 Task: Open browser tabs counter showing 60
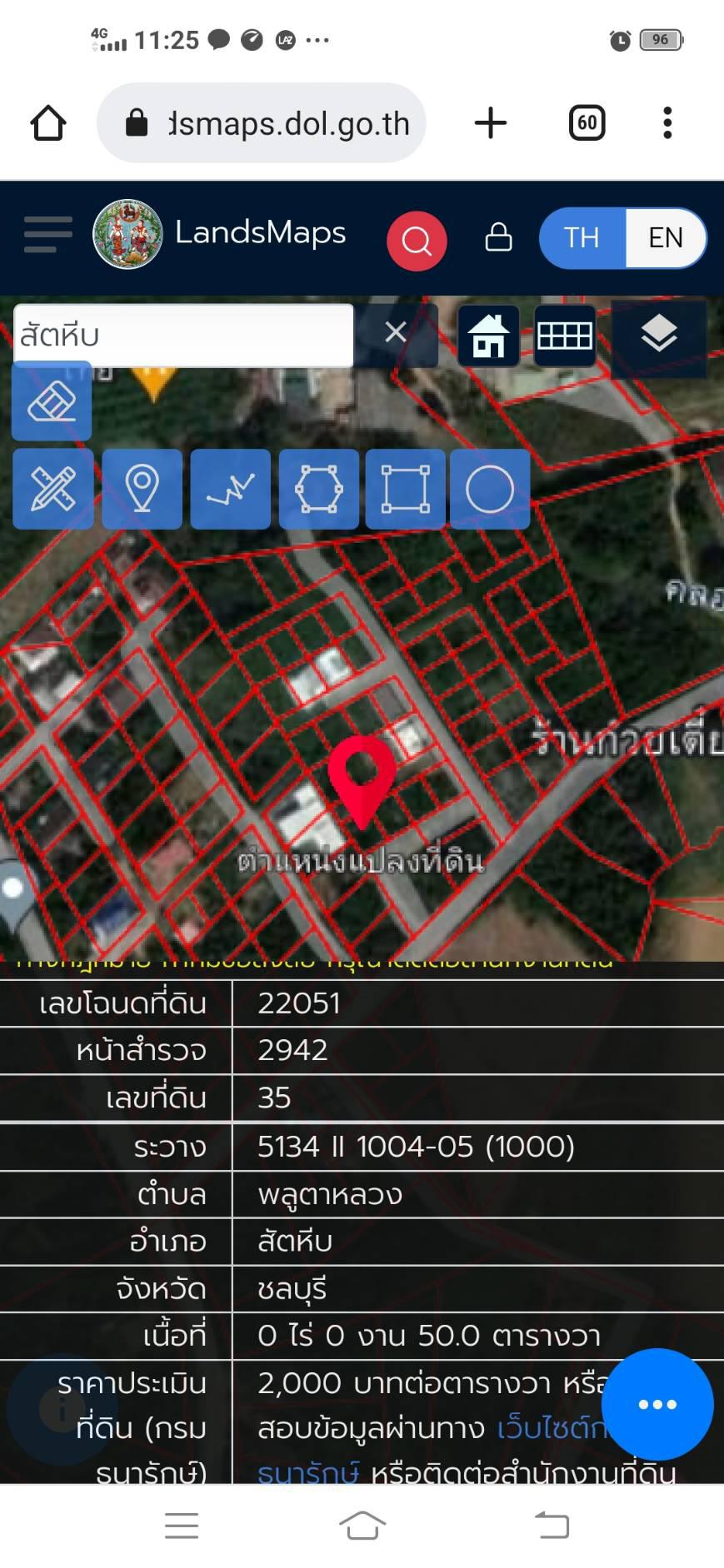tap(587, 123)
